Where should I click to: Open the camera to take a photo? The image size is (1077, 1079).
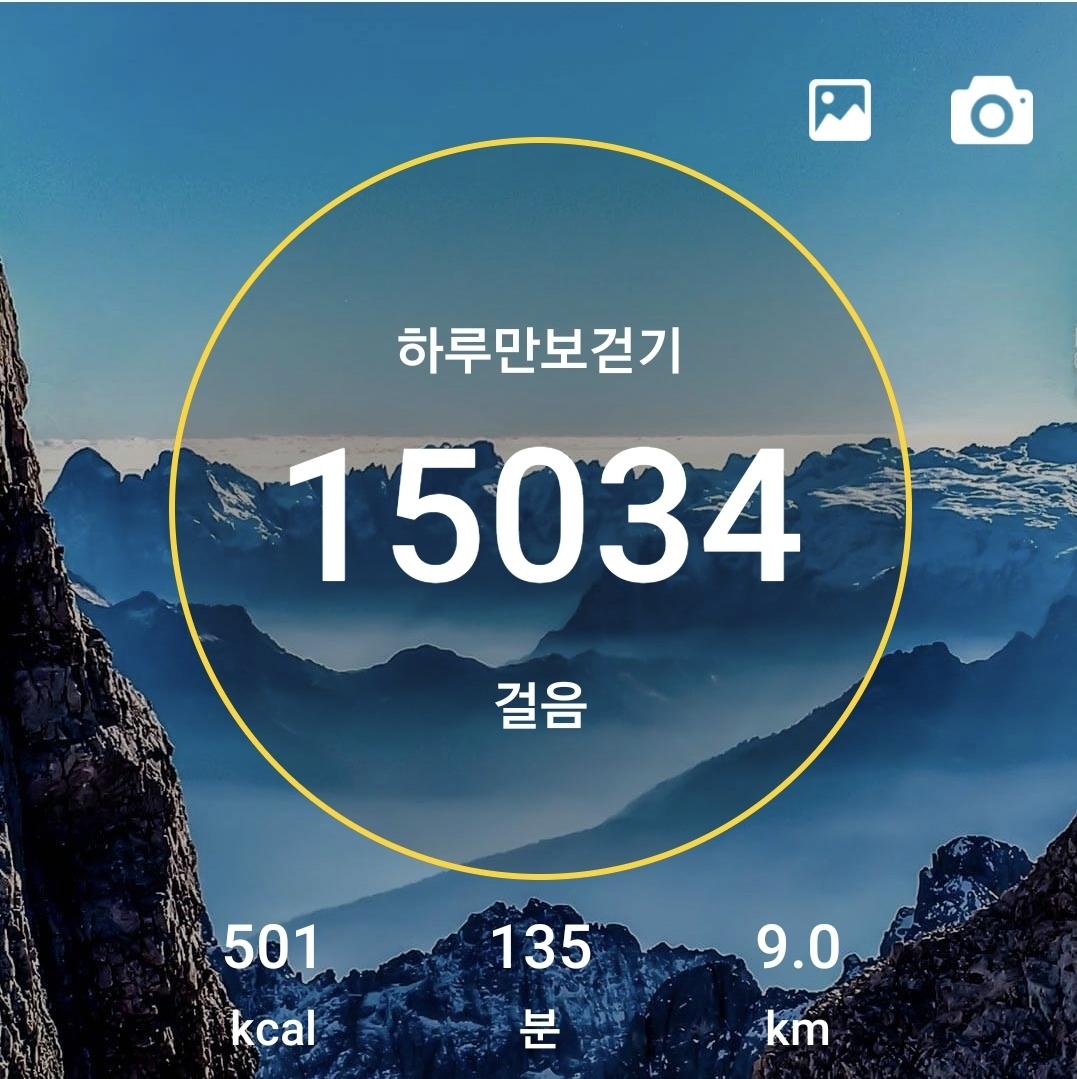(x=991, y=113)
